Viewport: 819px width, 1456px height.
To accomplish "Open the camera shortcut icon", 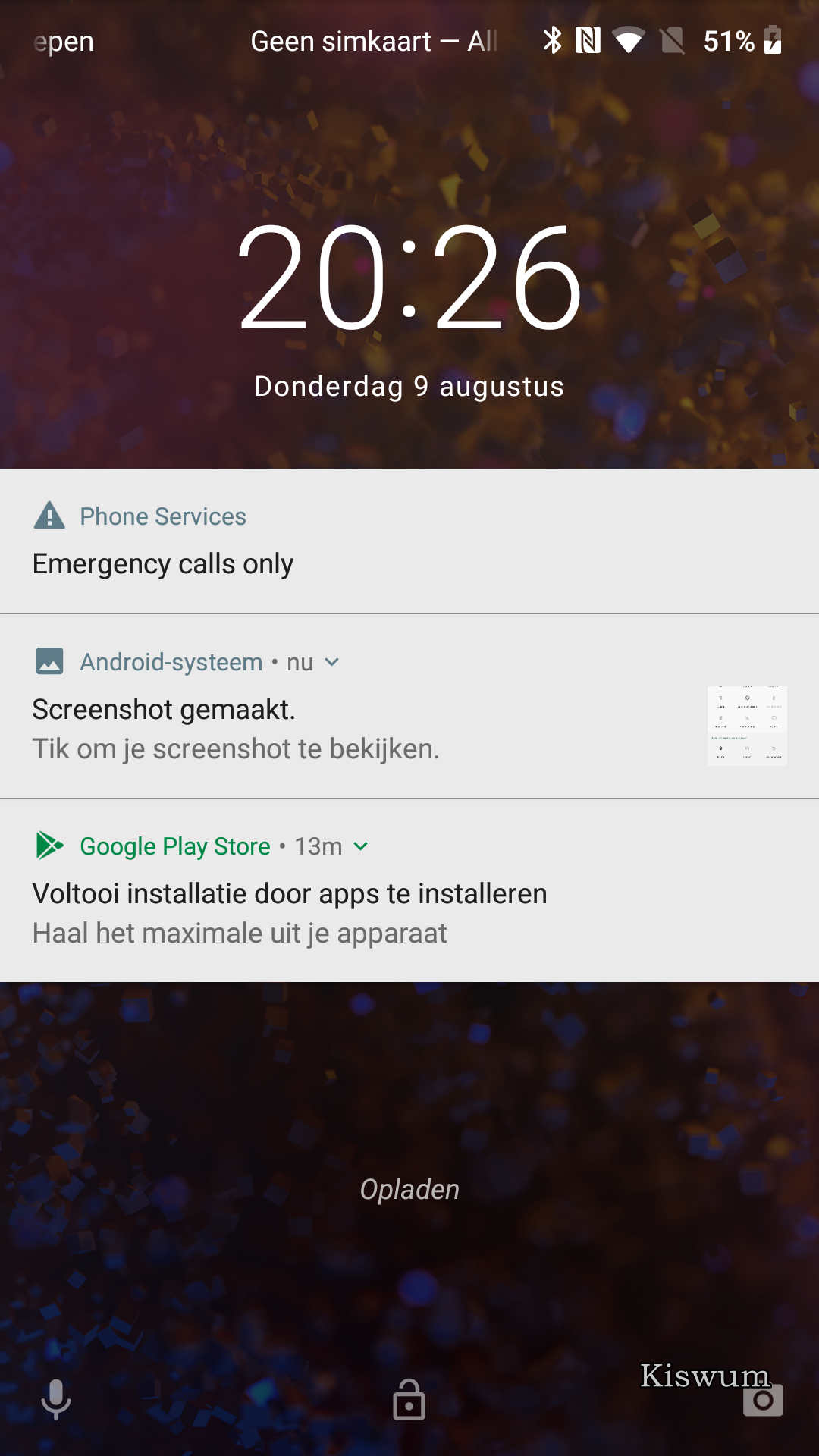I will tap(763, 1400).
